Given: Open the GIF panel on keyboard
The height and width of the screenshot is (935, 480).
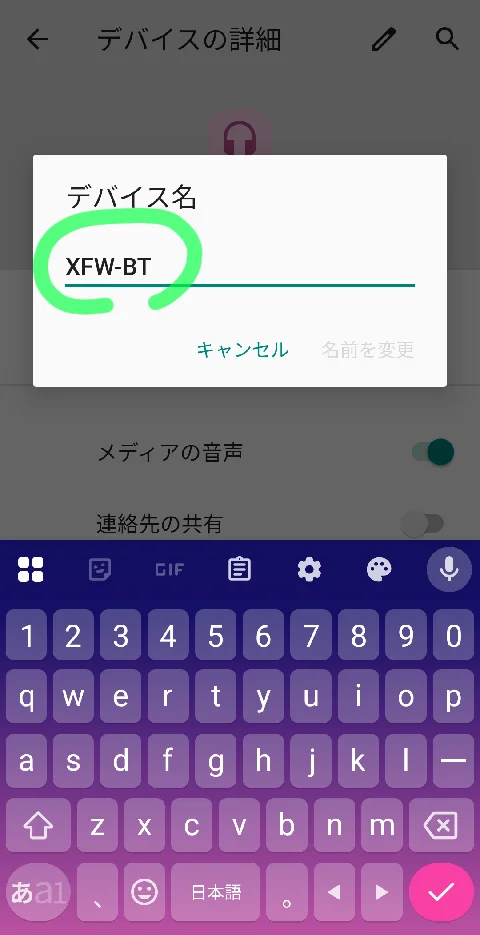Looking at the screenshot, I should point(169,569).
